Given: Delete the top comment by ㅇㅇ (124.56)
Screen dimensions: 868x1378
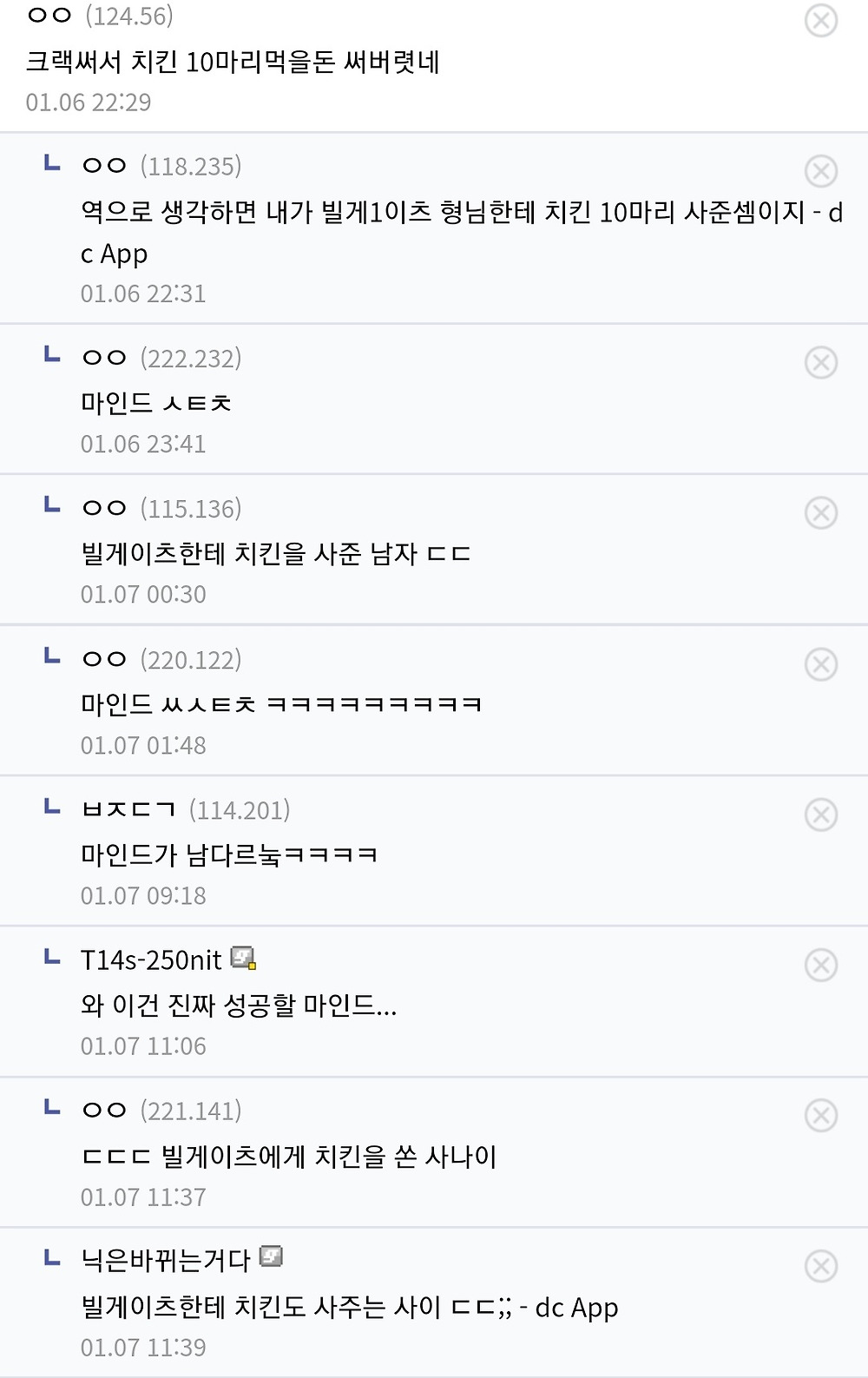Looking at the screenshot, I should (x=820, y=20).
